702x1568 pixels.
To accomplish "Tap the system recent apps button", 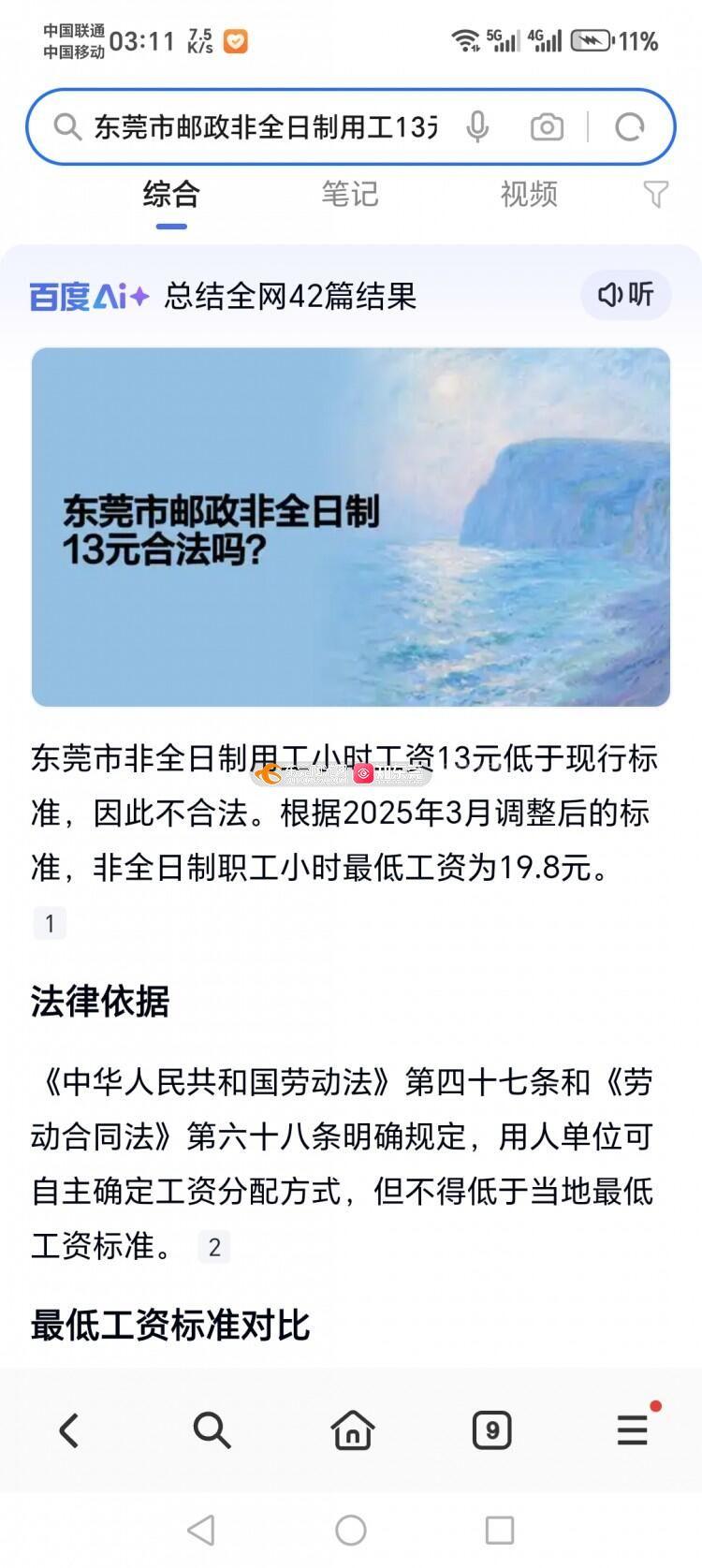I will click(499, 1531).
